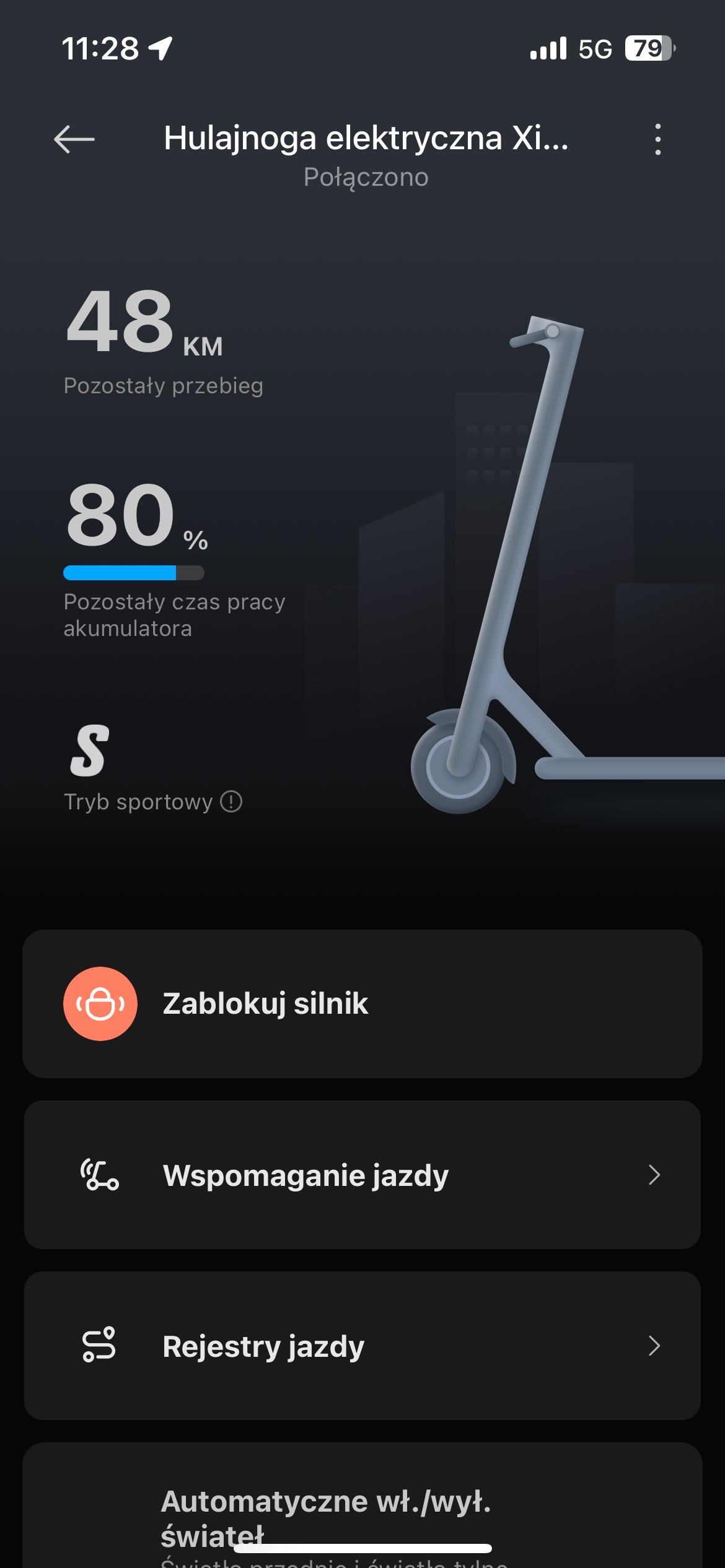Open Rejestry jazdy ride logs
Viewport: 725px width, 1568px height.
click(362, 1346)
